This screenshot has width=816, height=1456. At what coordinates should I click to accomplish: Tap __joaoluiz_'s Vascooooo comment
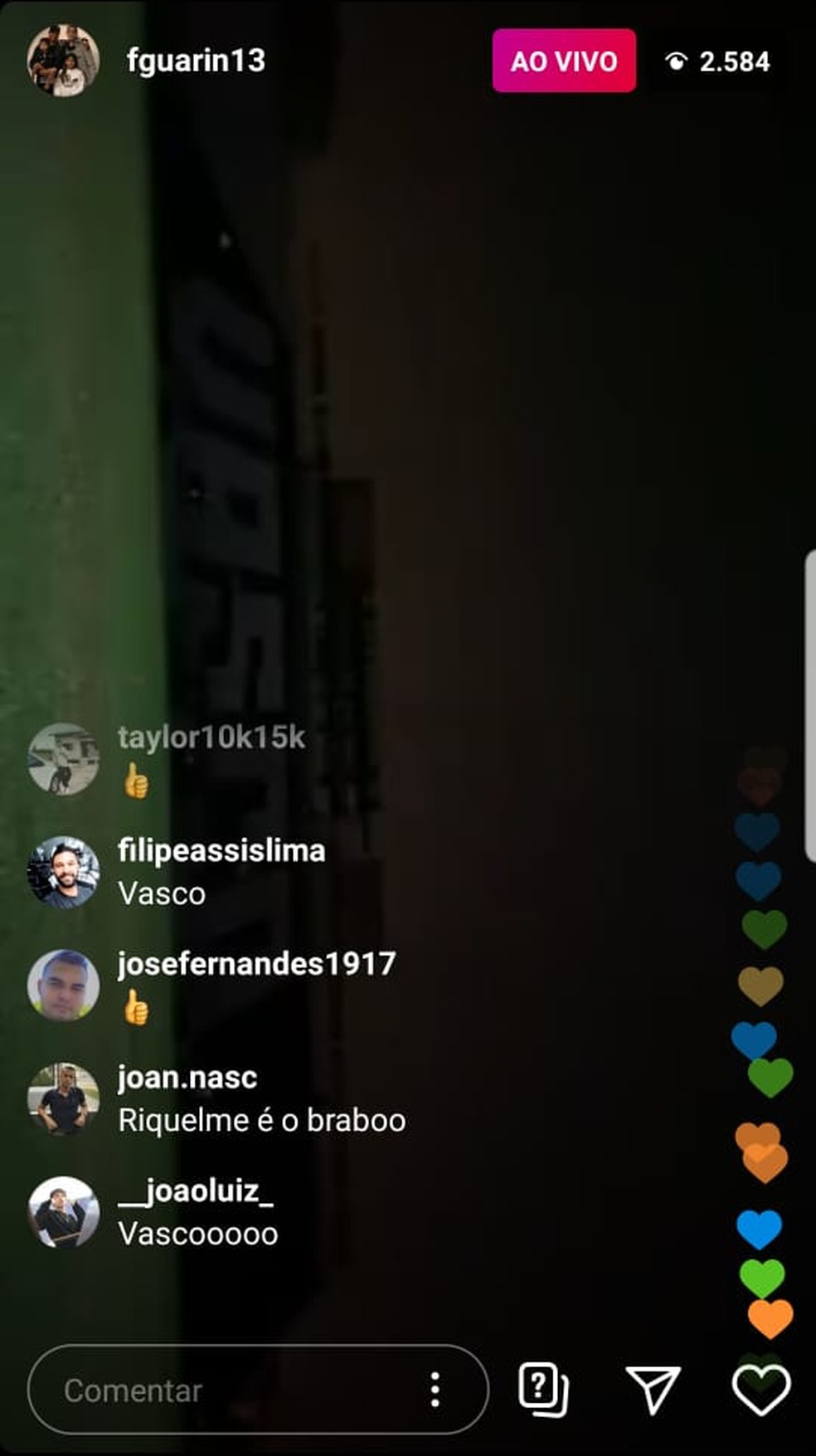point(197,1213)
